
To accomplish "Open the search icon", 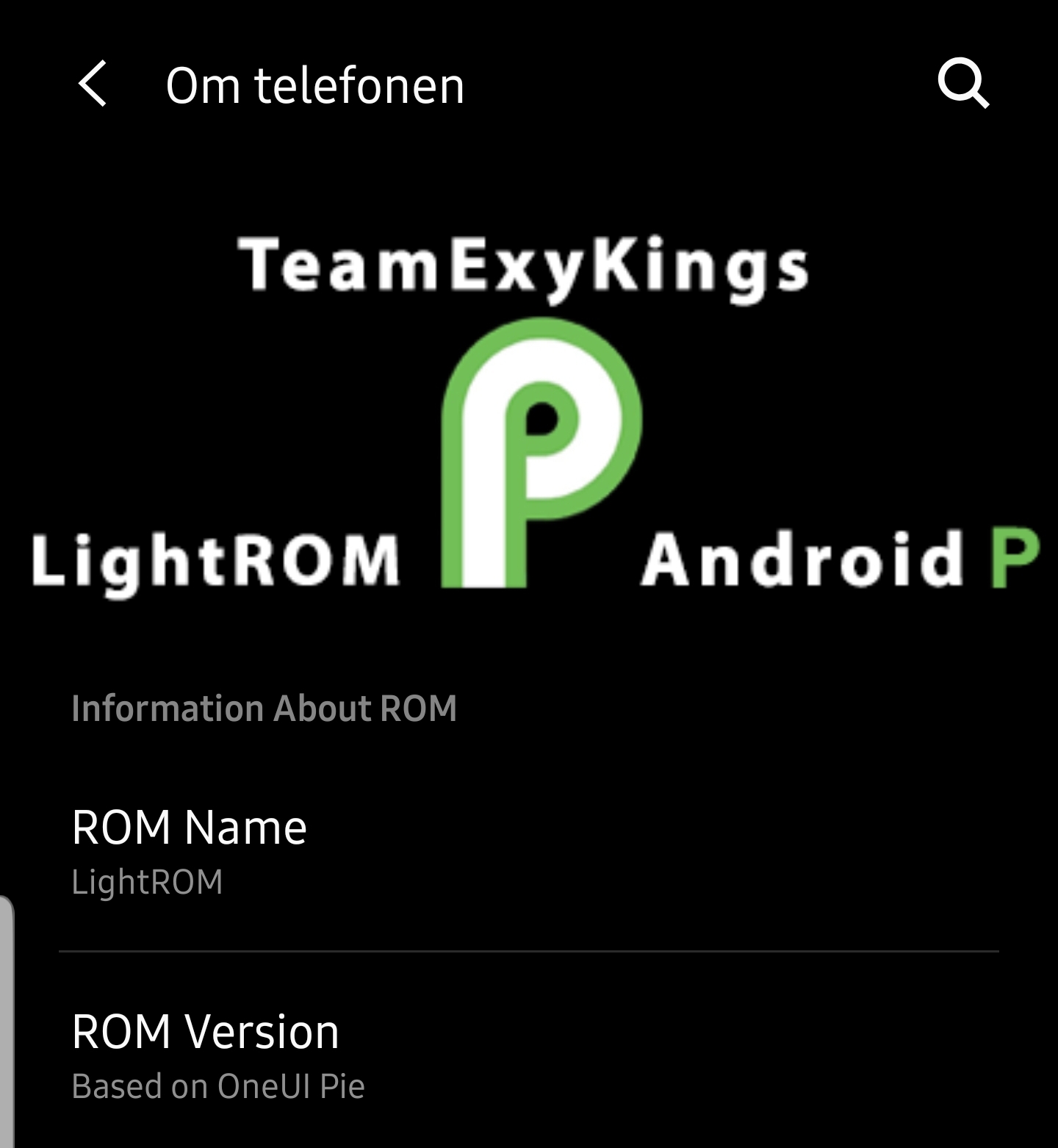I will 962,84.
